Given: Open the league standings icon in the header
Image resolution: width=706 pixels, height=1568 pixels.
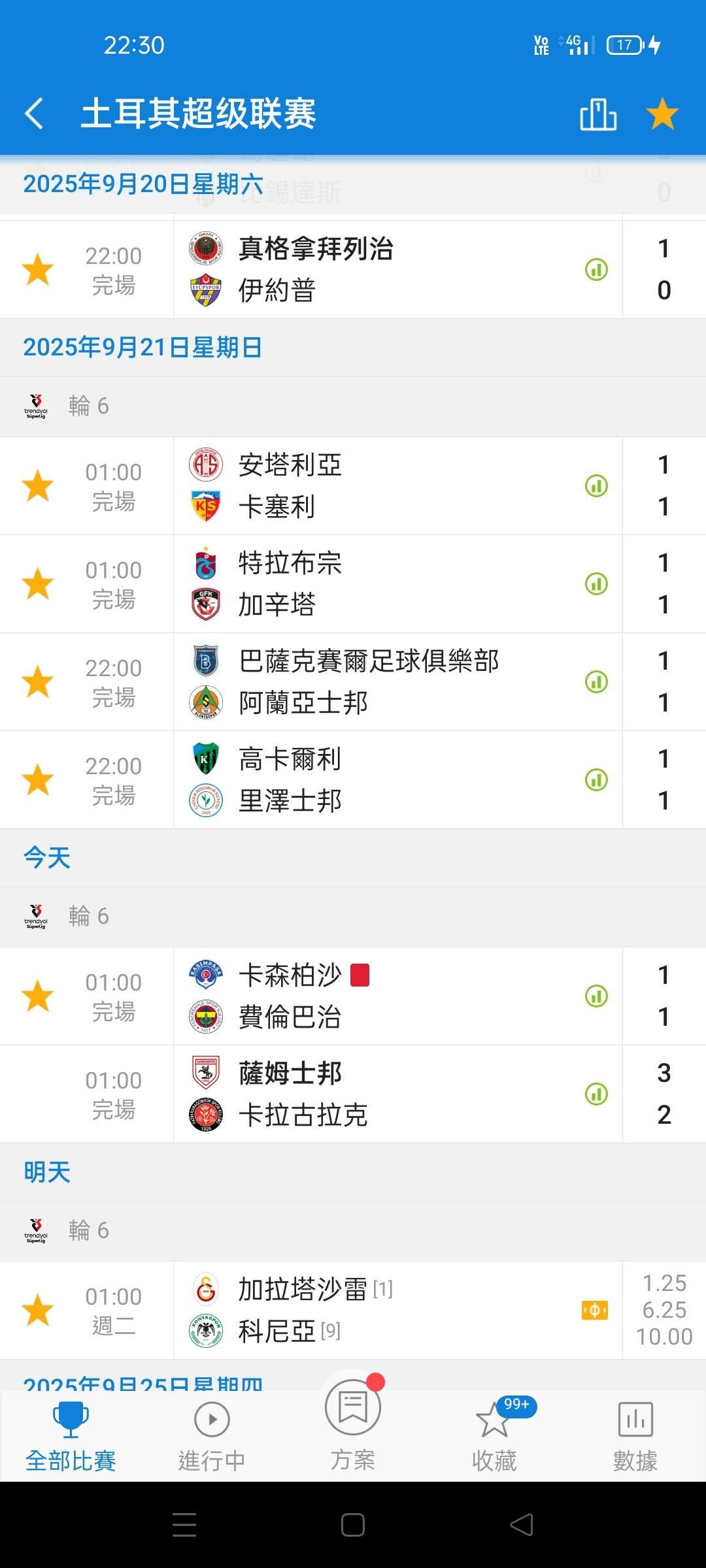Looking at the screenshot, I should point(598,114).
